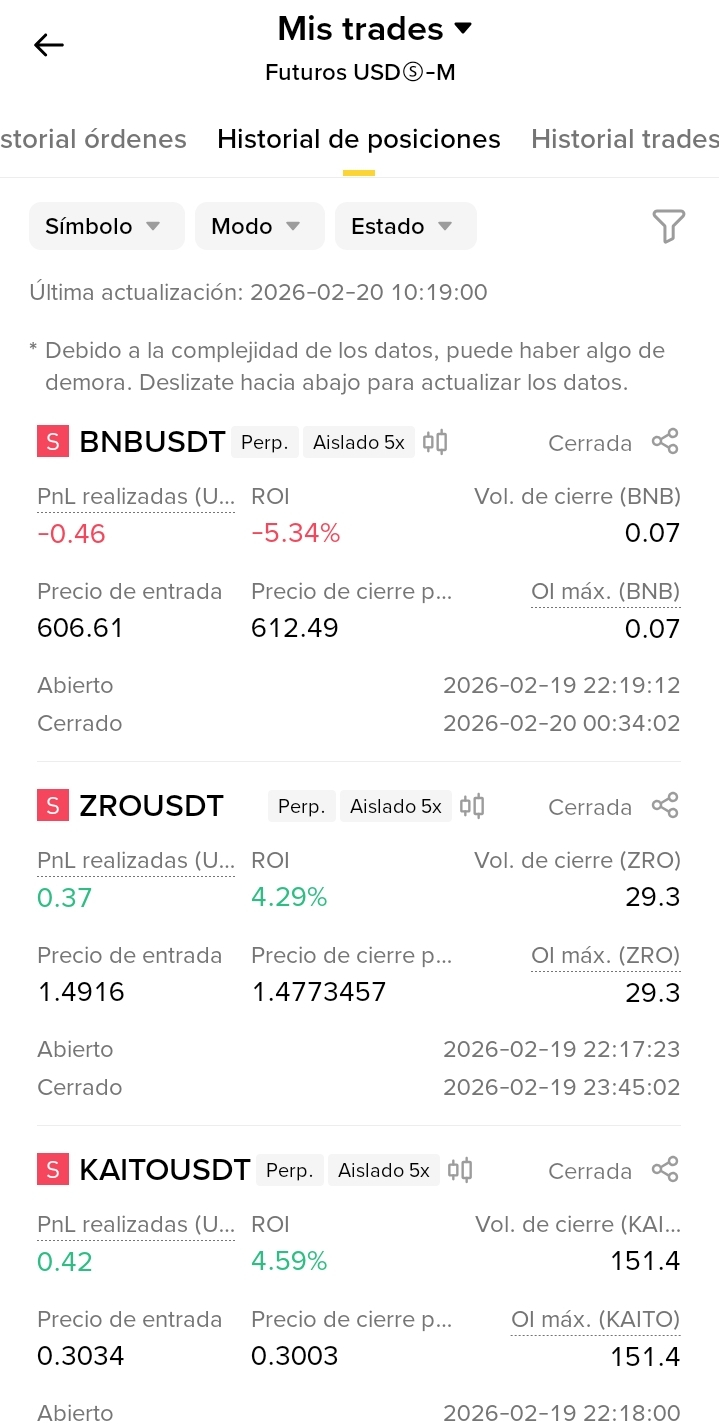Open the chart icon next to BNBUSDT
719x1424 pixels.
tap(435, 442)
